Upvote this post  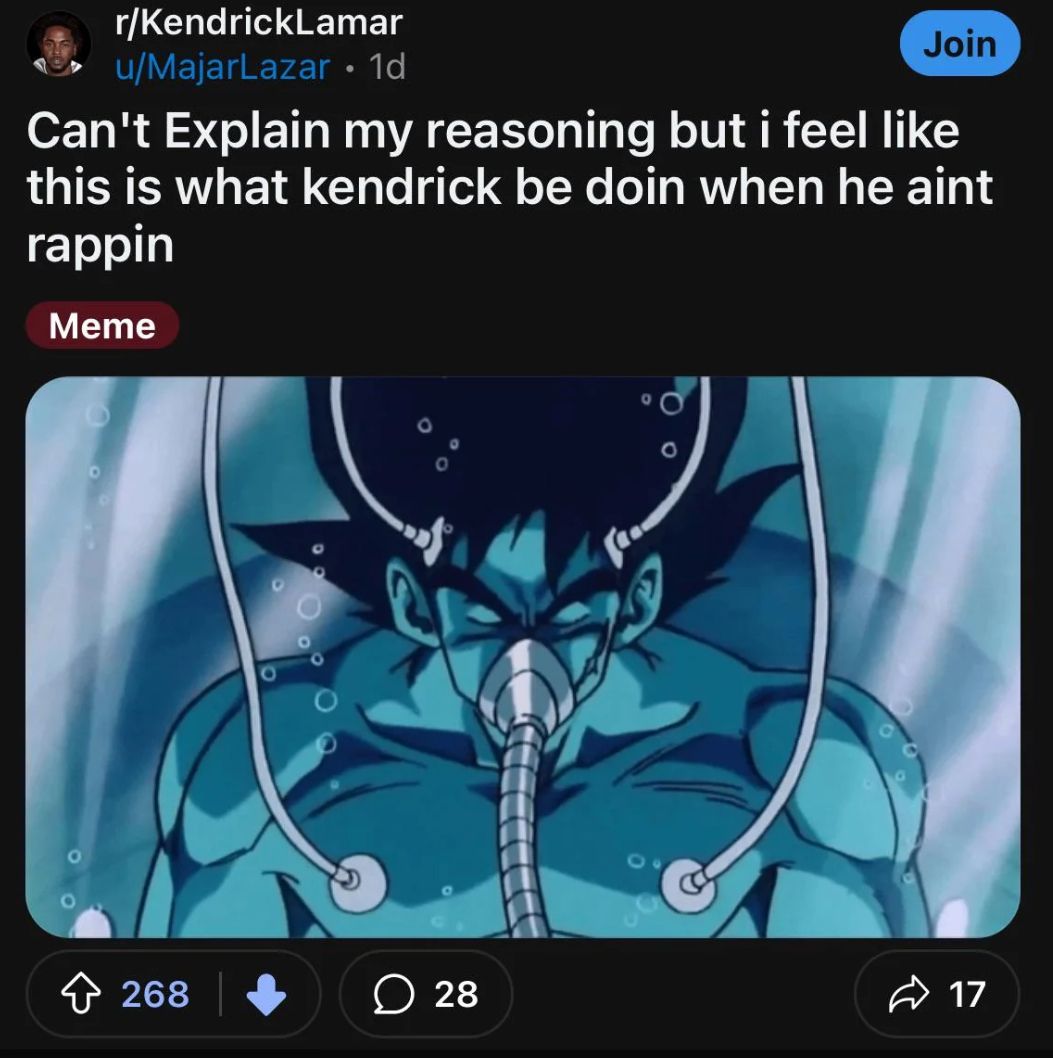[x=85, y=993]
